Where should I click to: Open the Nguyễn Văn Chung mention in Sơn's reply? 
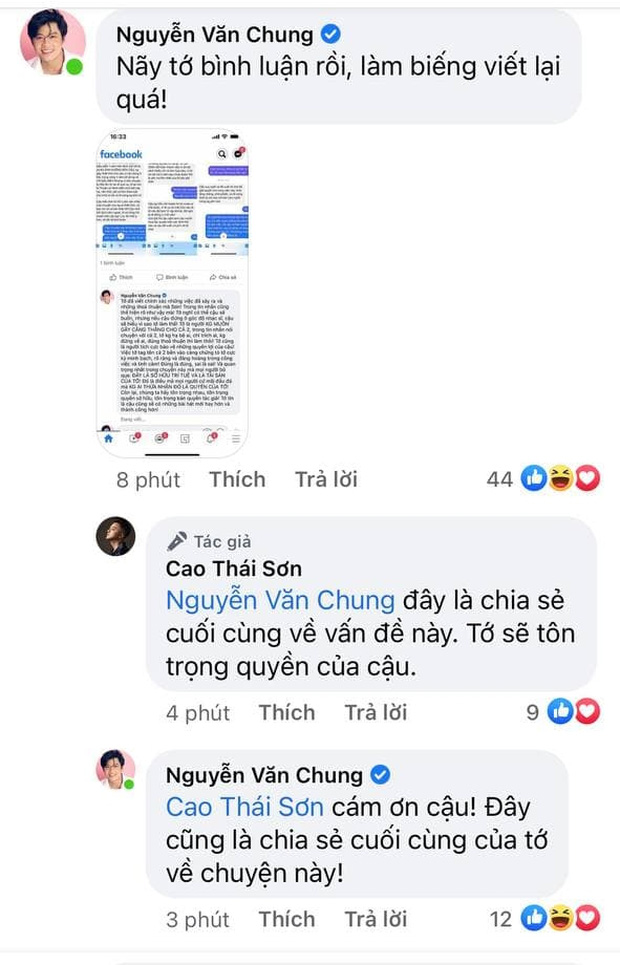click(280, 601)
